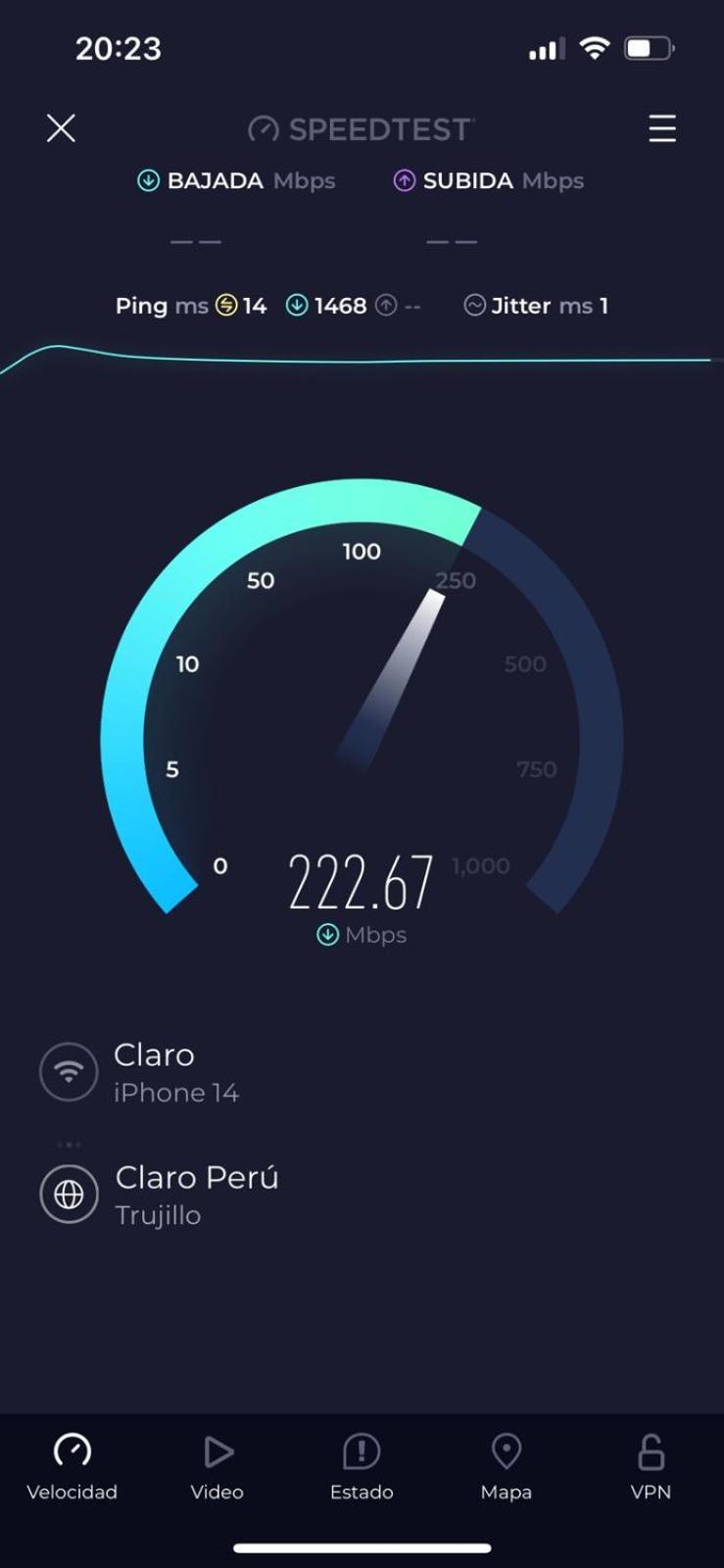Select the Claro Perú Trujillo server
Image resolution: width=724 pixels, height=1568 pixels.
point(161,1195)
